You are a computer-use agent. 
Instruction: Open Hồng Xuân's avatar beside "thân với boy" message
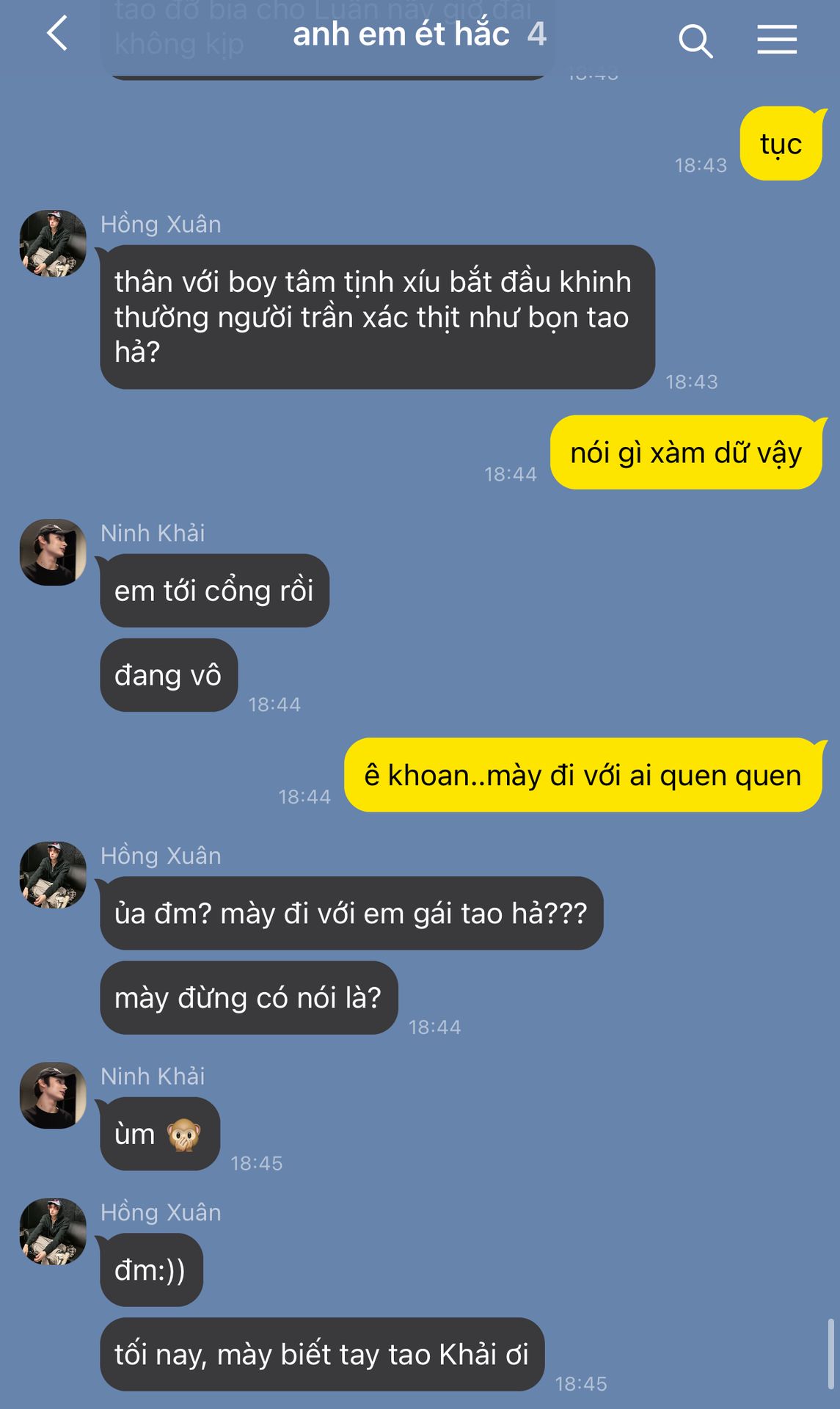tap(53, 244)
